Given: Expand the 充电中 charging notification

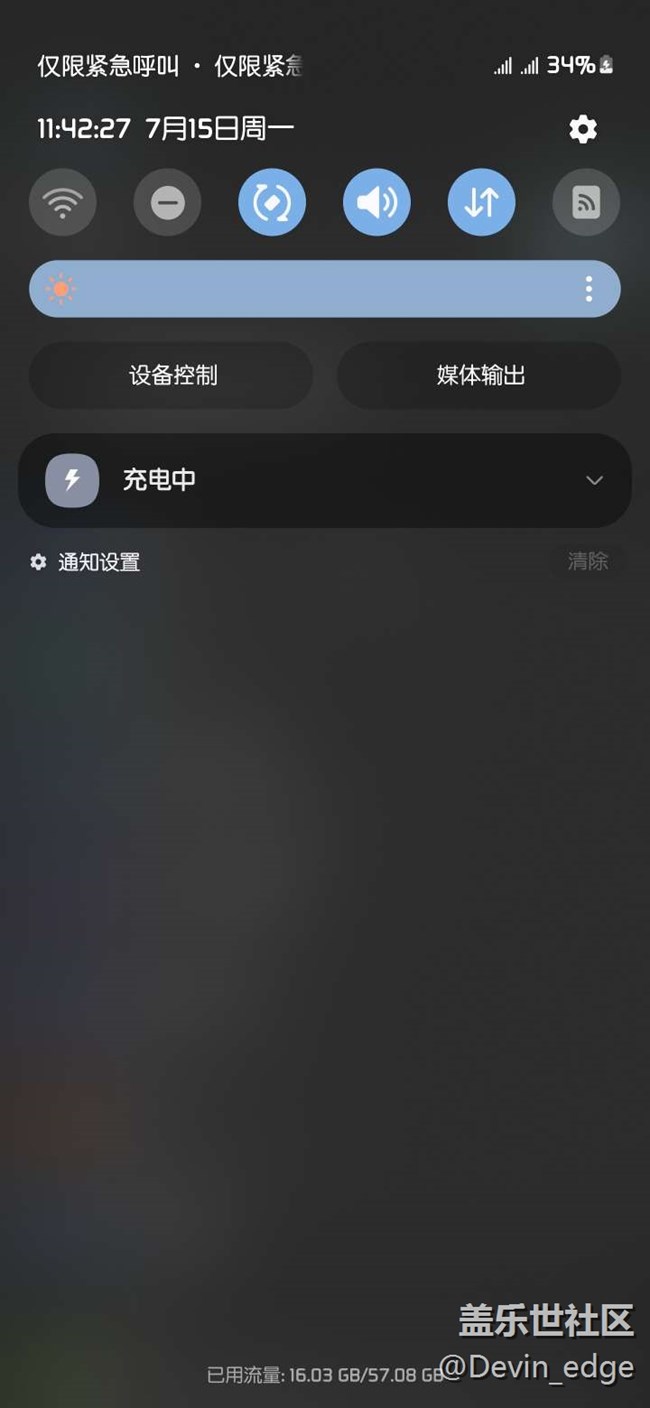Looking at the screenshot, I should [x=594, y=481].
